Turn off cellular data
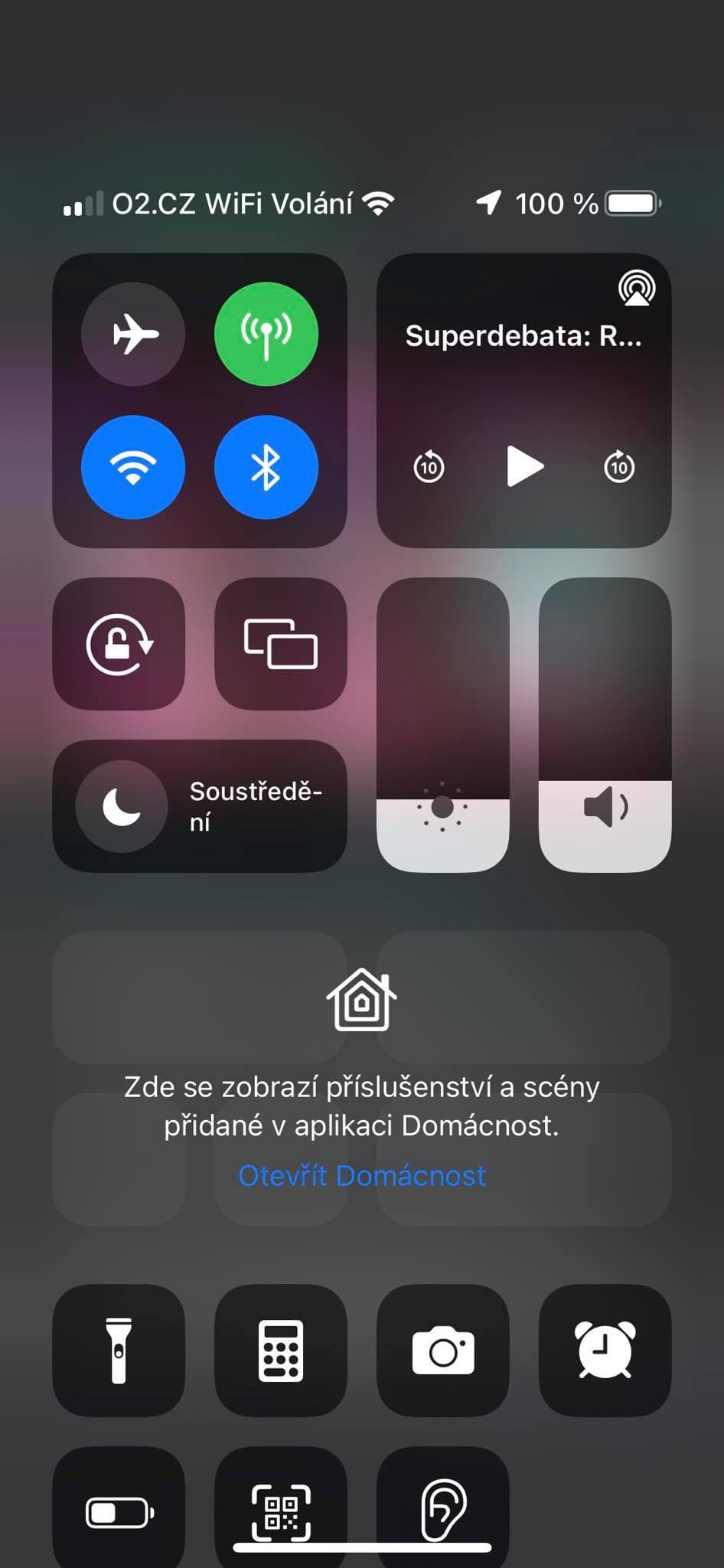This screenshot has width=724, height=1568. point(266,335)
